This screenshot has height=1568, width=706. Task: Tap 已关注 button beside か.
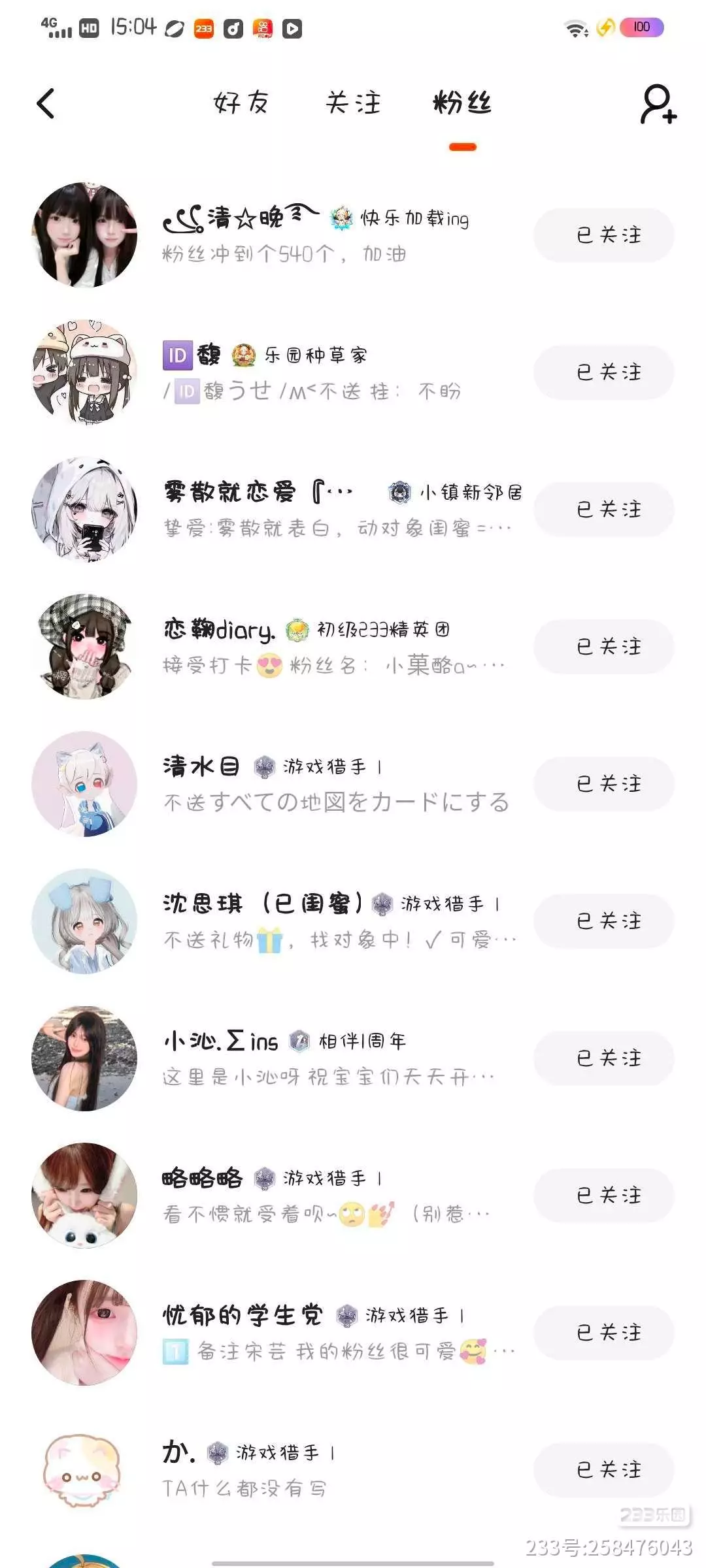tap(603, 1470)
